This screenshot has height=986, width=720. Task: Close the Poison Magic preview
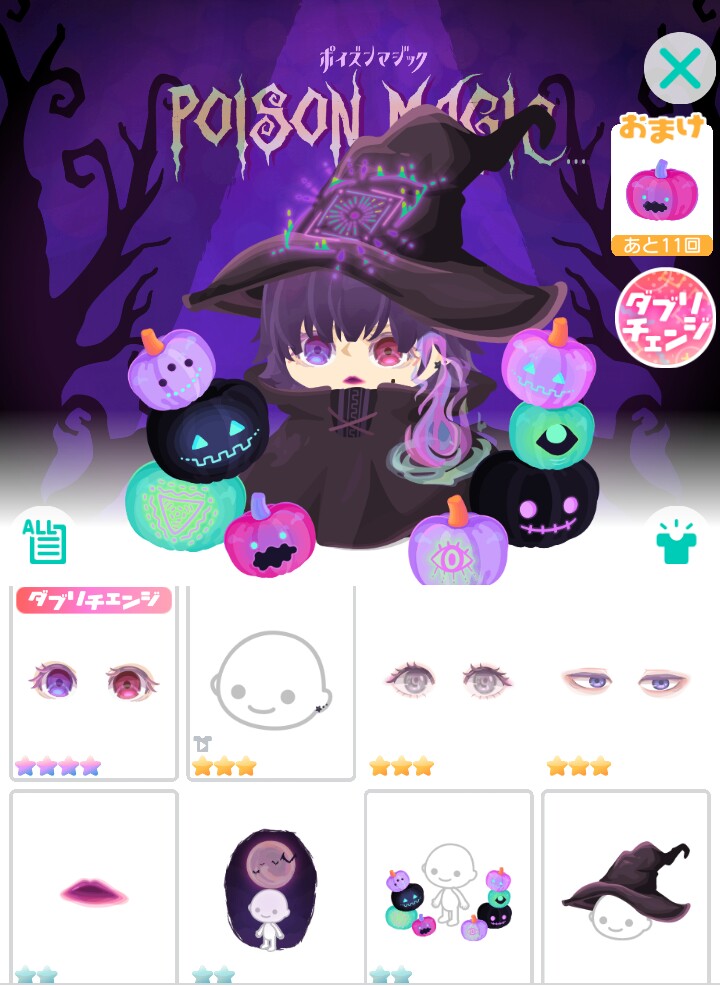point(679,69)
